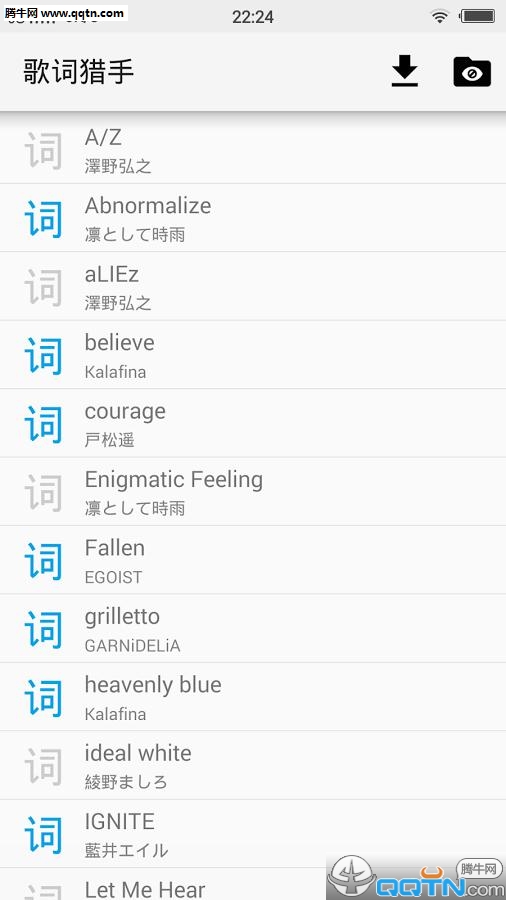Select the song ideal white
Image resolution: width=506 pixels, height=900 pixels.
253,766
